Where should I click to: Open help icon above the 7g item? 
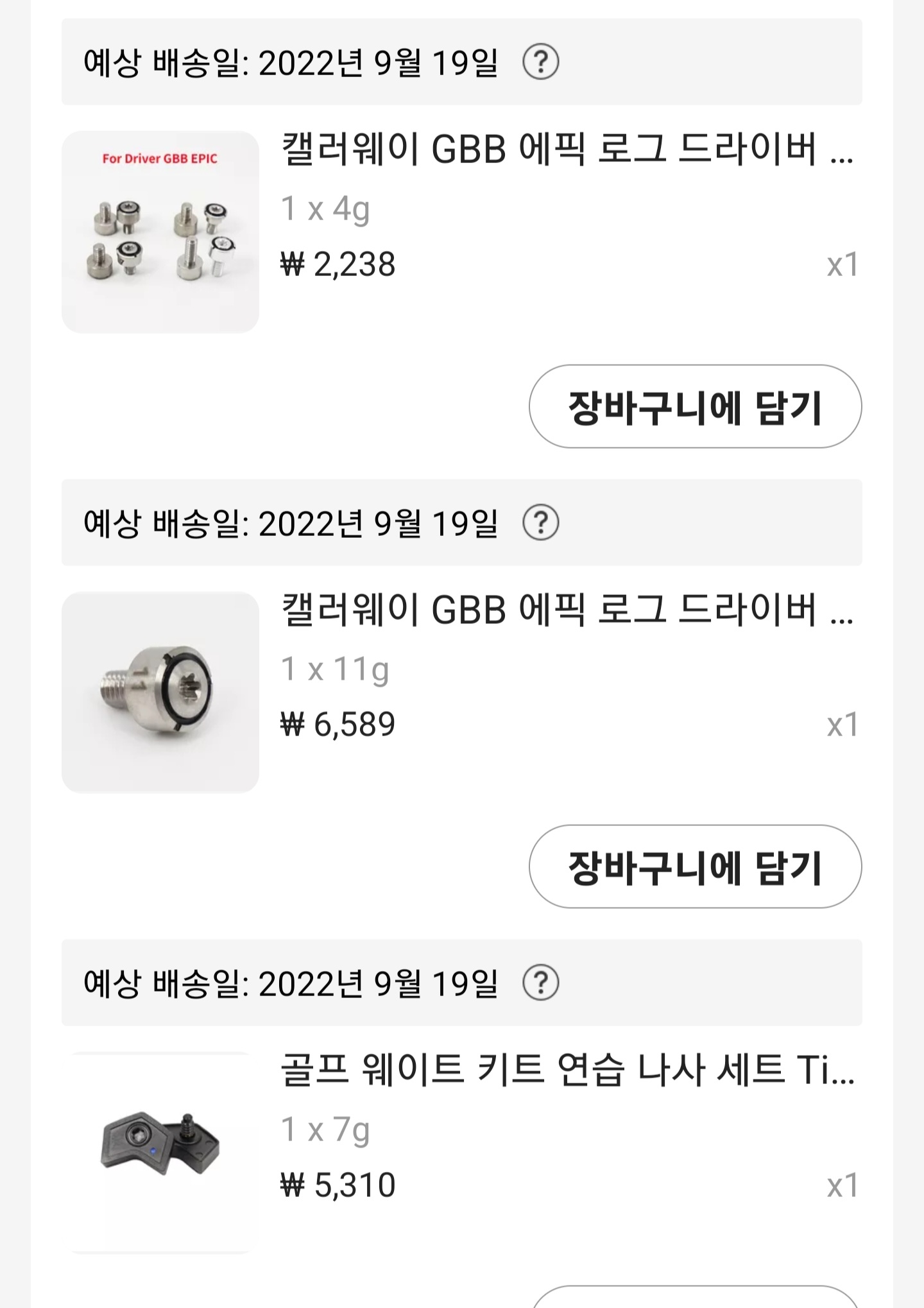coord(540,983)
